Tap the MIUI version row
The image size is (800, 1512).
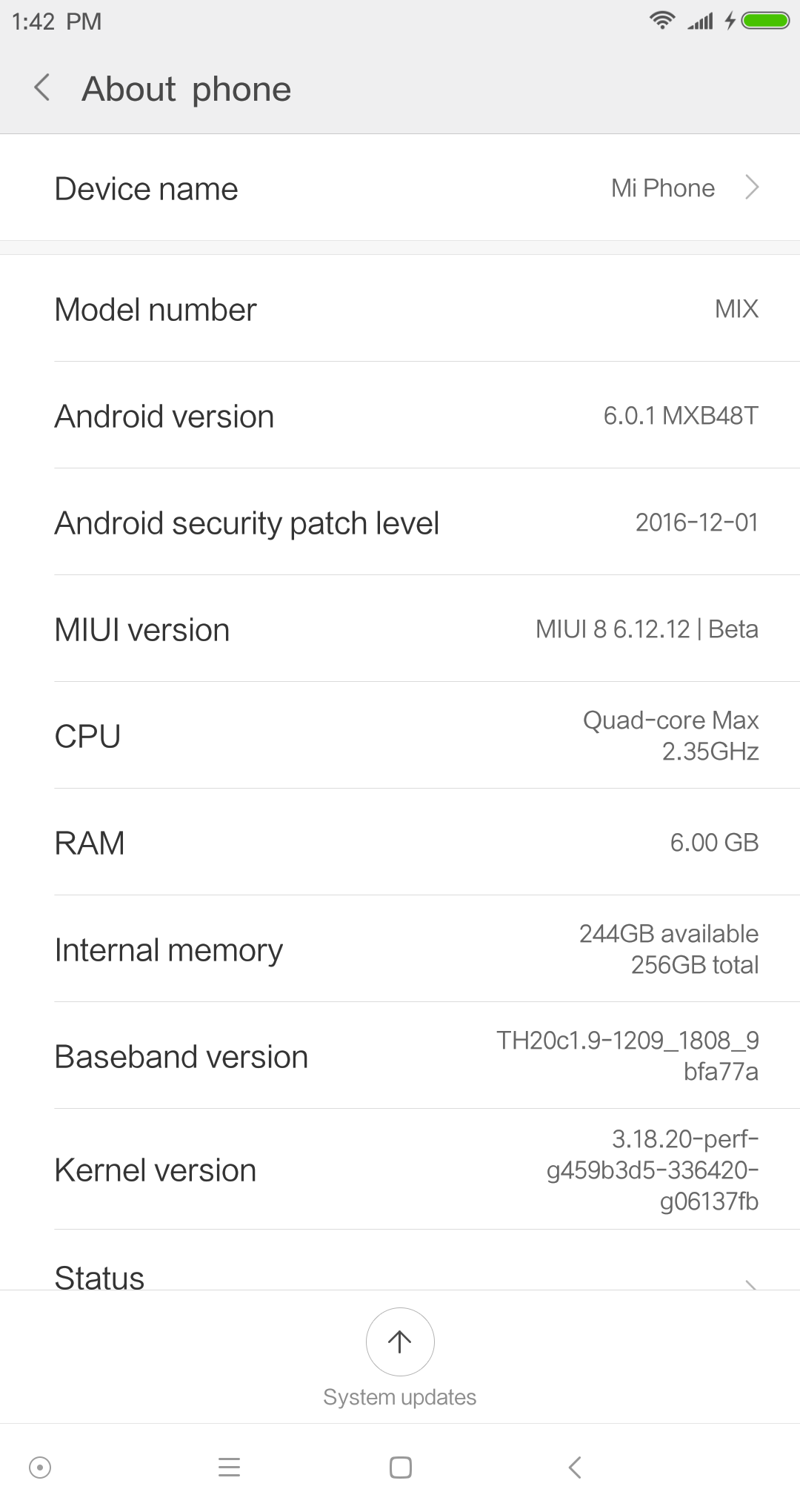pos(400,629)
